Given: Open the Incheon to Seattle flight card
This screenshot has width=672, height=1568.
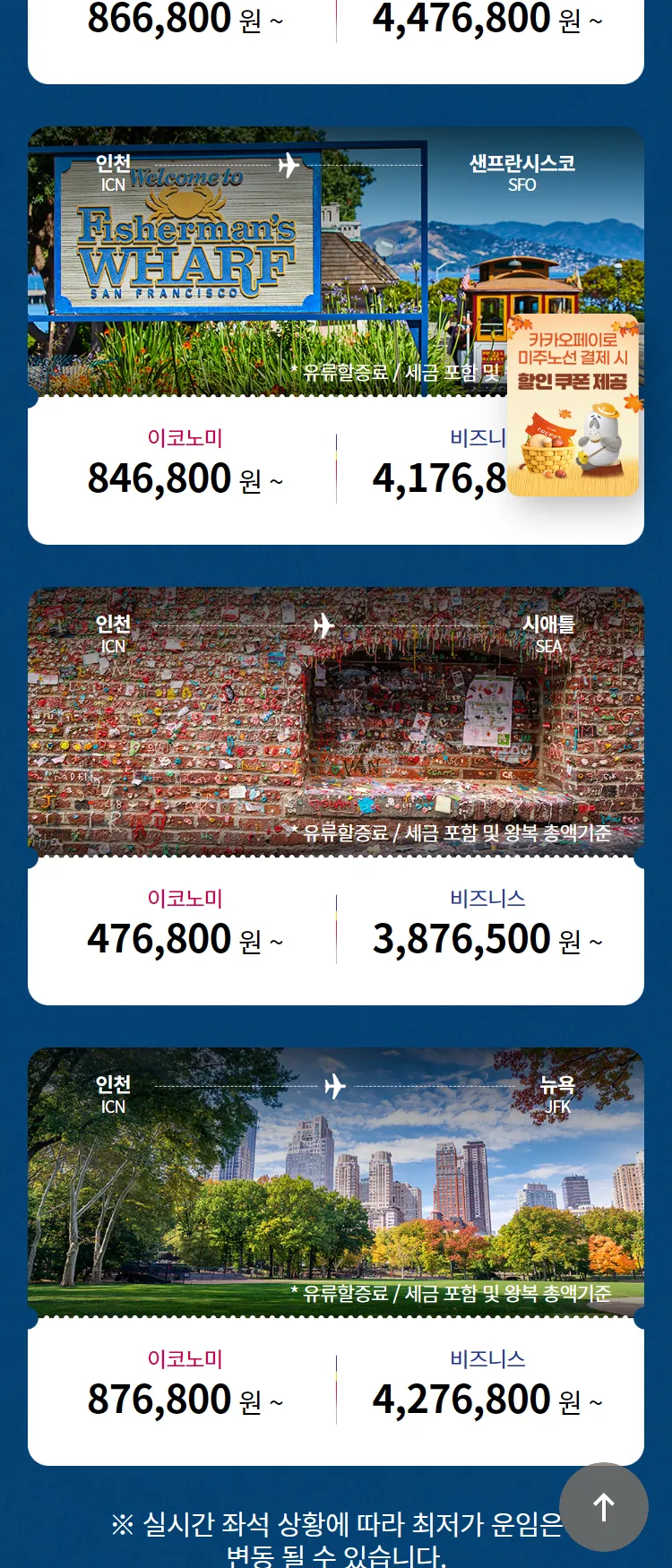Looking at the screenshot, I should (x=336, y=726).
